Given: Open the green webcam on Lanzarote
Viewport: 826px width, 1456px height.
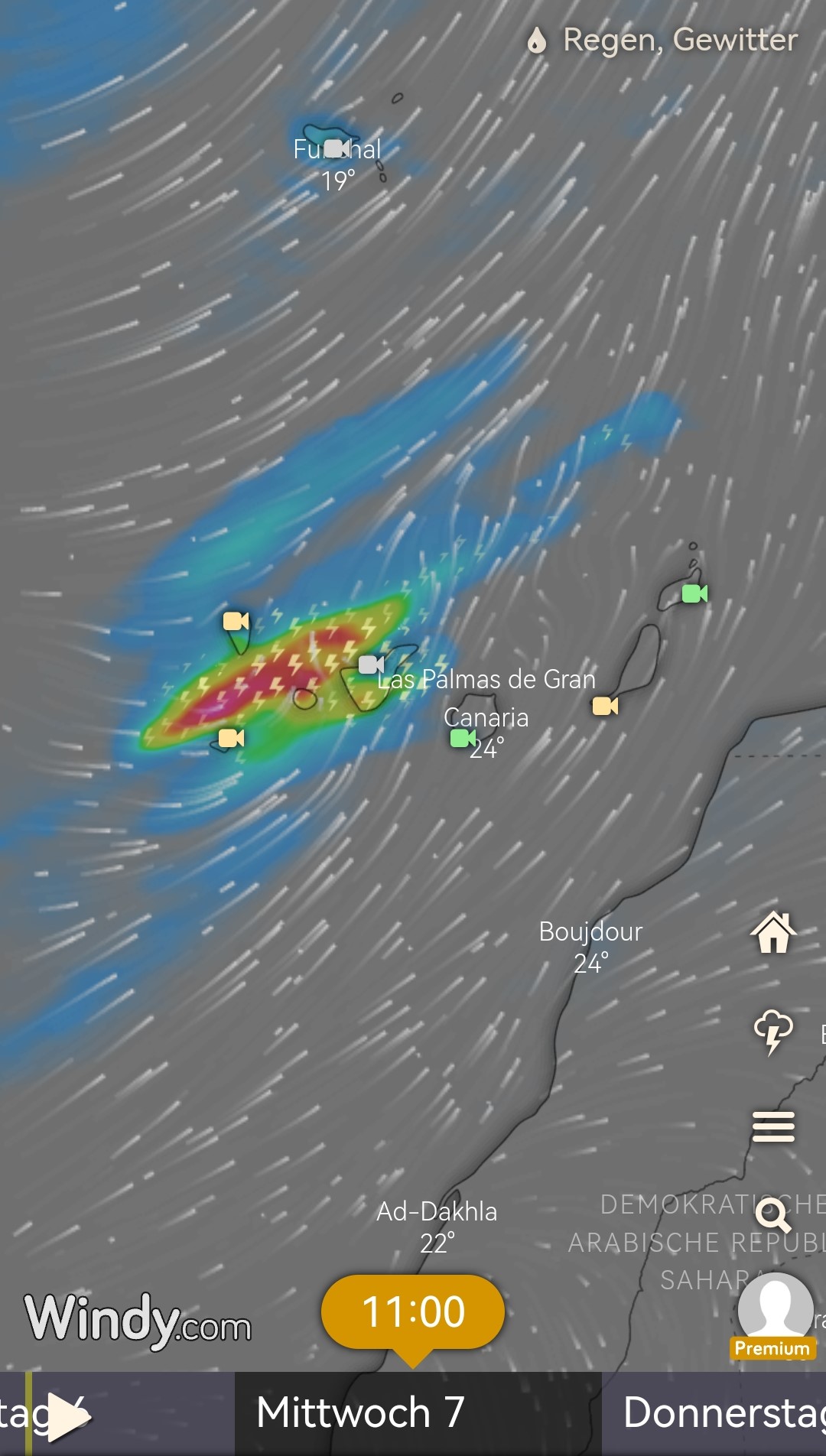Looking at the screenshot, I should [694, 593].
